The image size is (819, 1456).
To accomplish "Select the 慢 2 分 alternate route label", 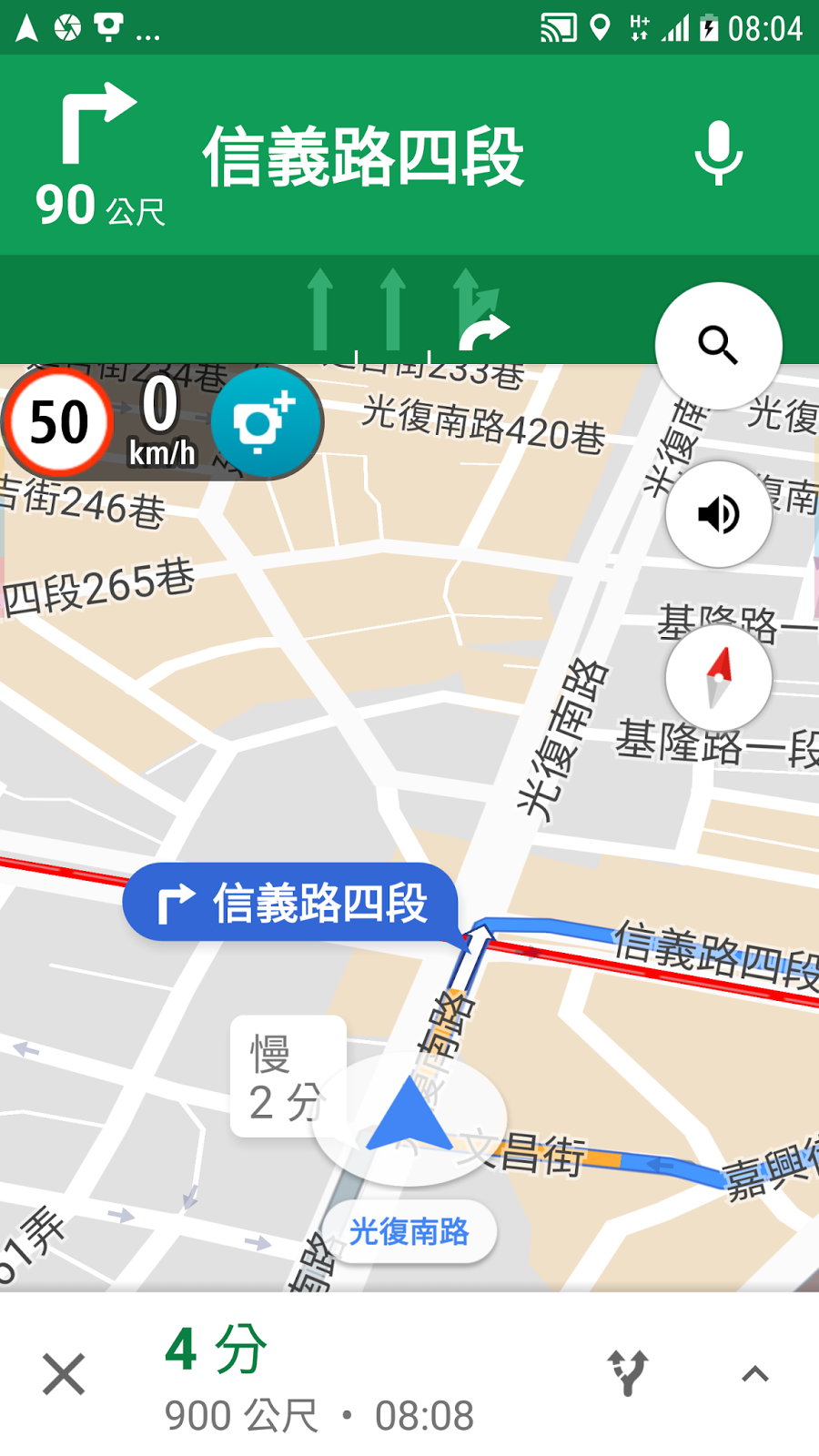I will 287,1077.
